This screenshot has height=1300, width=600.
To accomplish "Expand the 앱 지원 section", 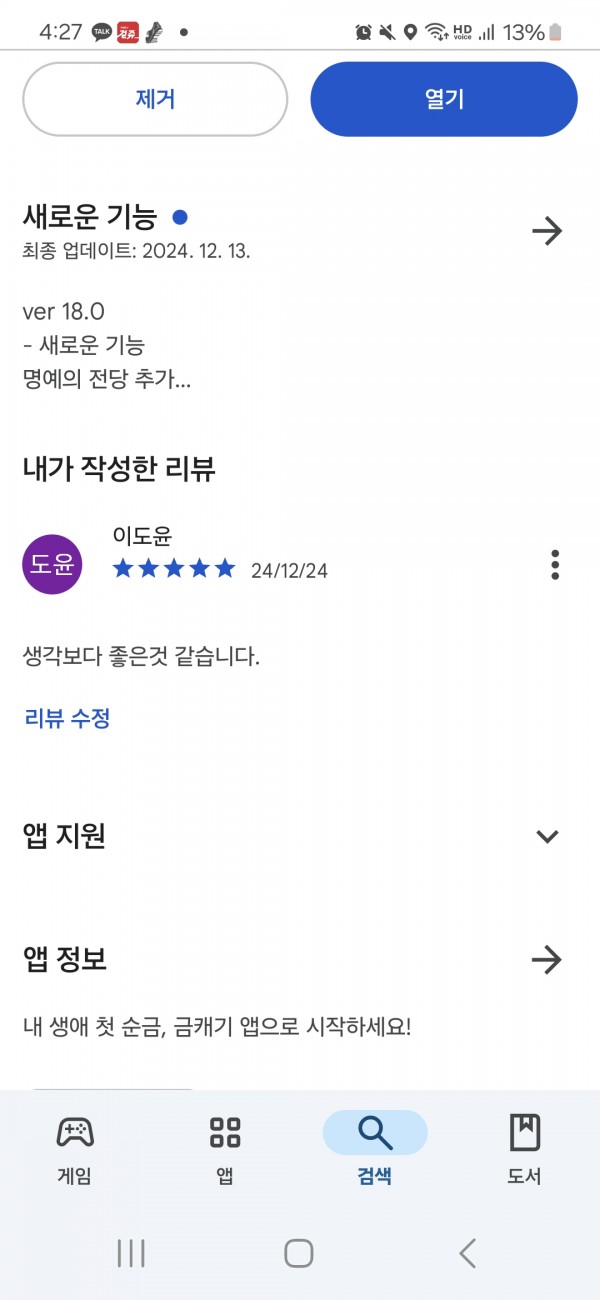I will click(547, 836).
